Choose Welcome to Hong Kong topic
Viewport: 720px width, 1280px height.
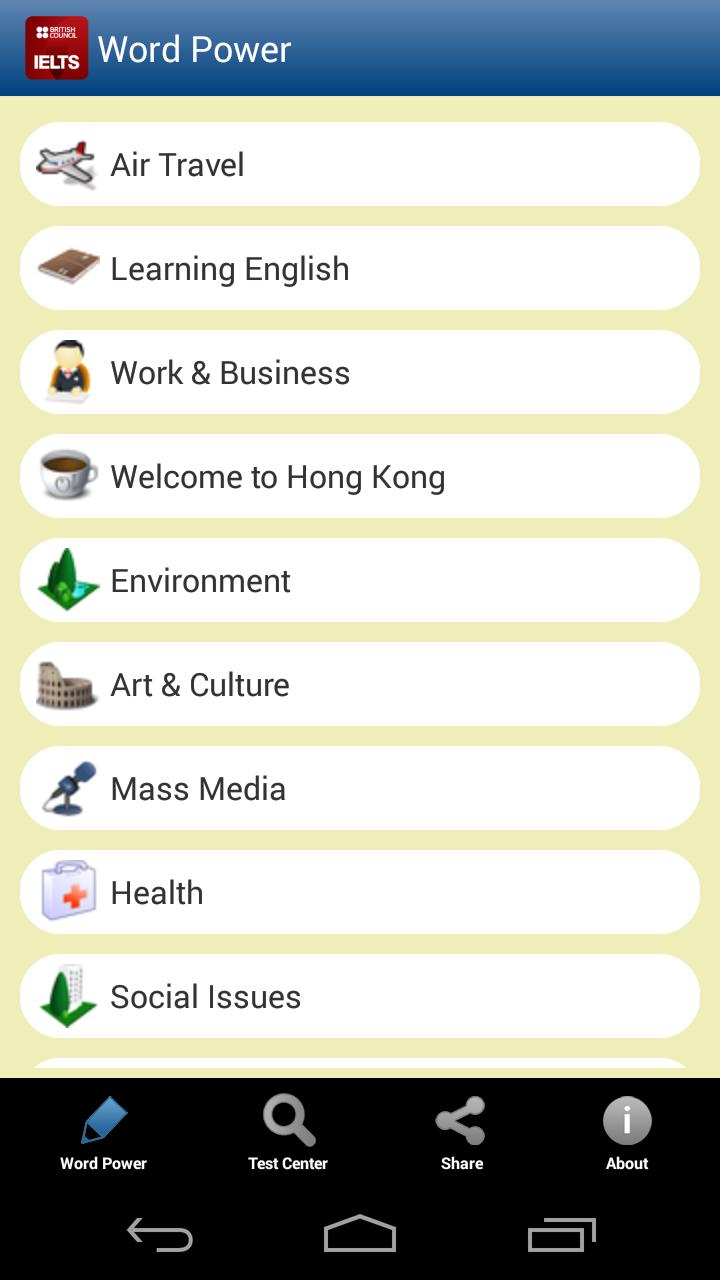pos(359,477)
